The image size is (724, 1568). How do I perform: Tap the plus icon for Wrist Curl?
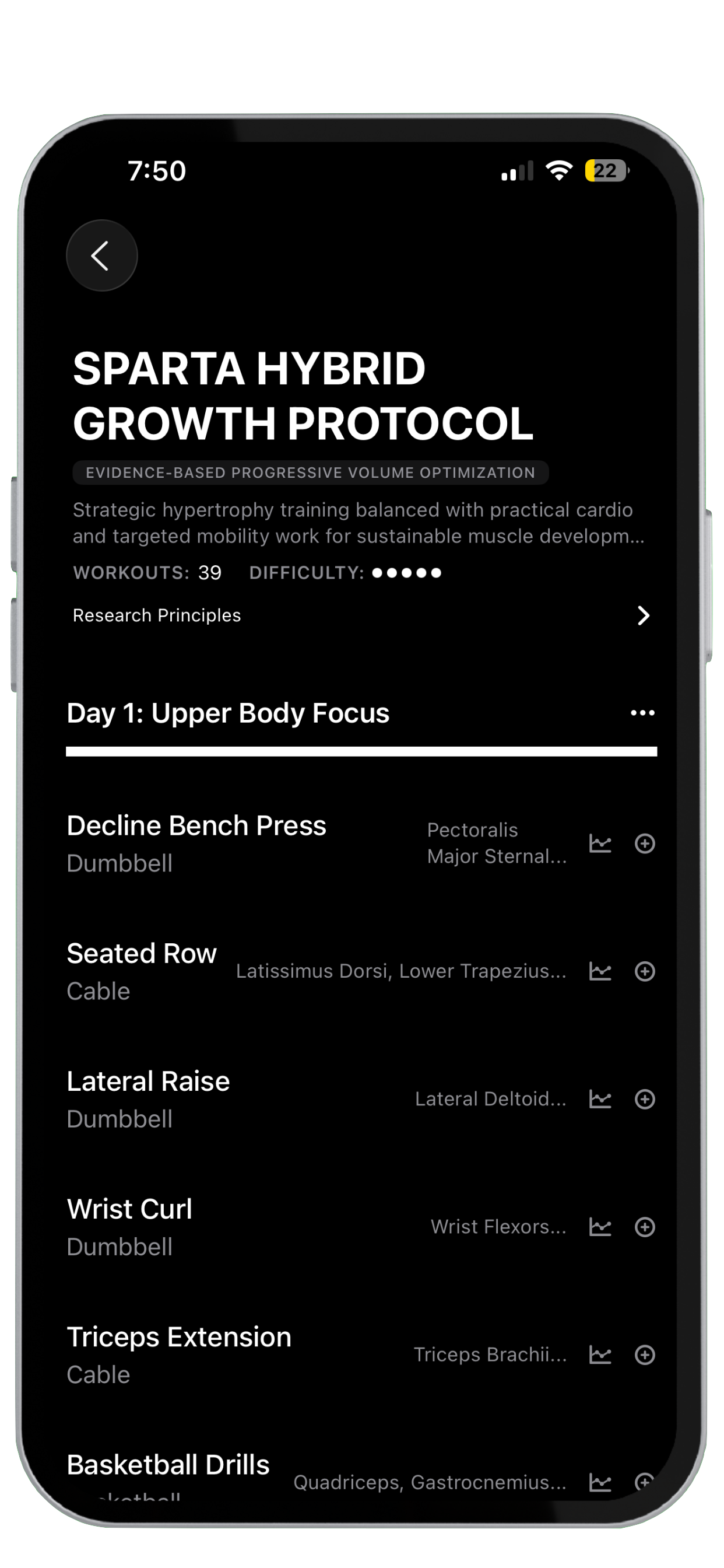pyautogui.click(x=645, y=1227)
